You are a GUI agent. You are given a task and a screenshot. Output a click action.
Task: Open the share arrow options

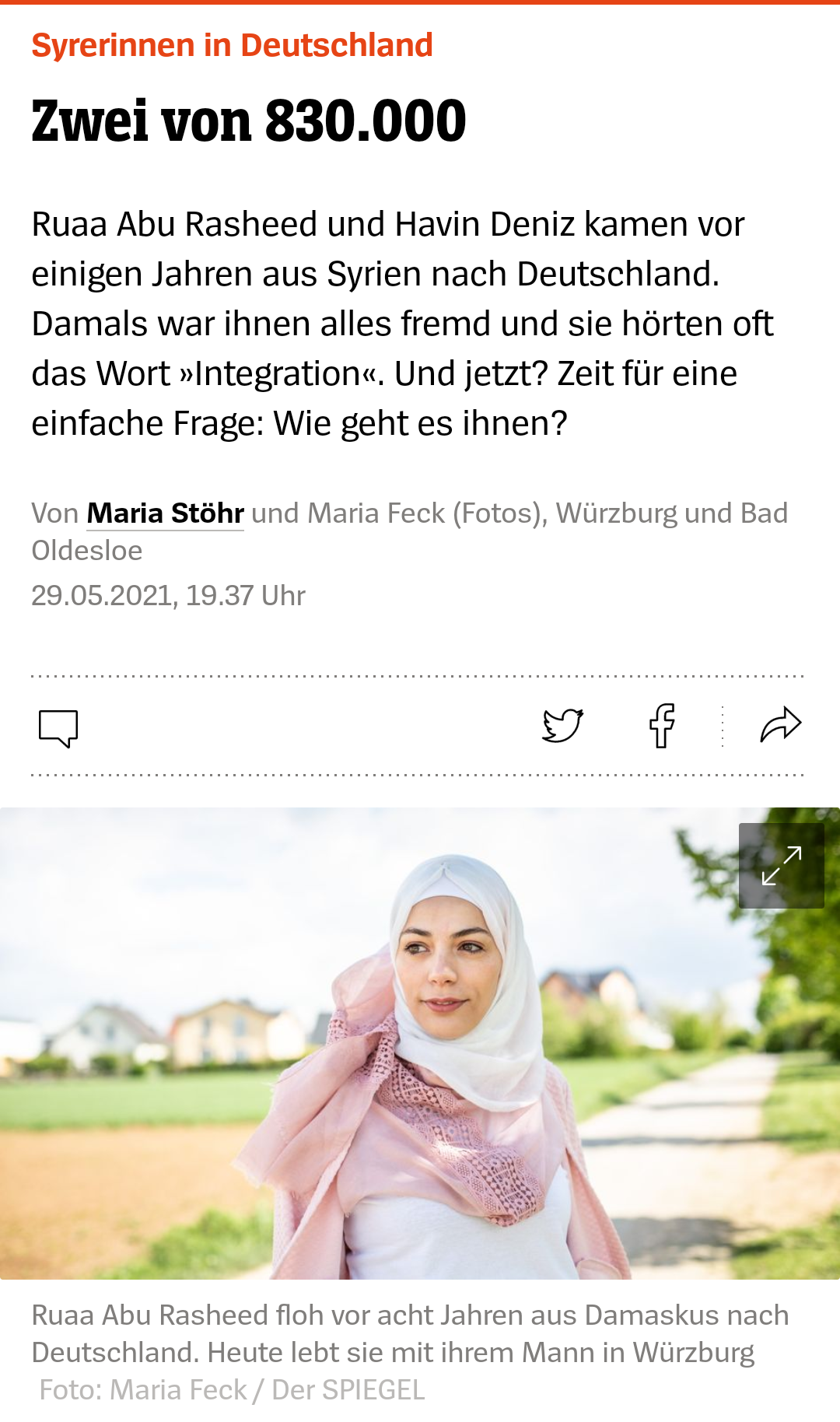click(780, 726)
